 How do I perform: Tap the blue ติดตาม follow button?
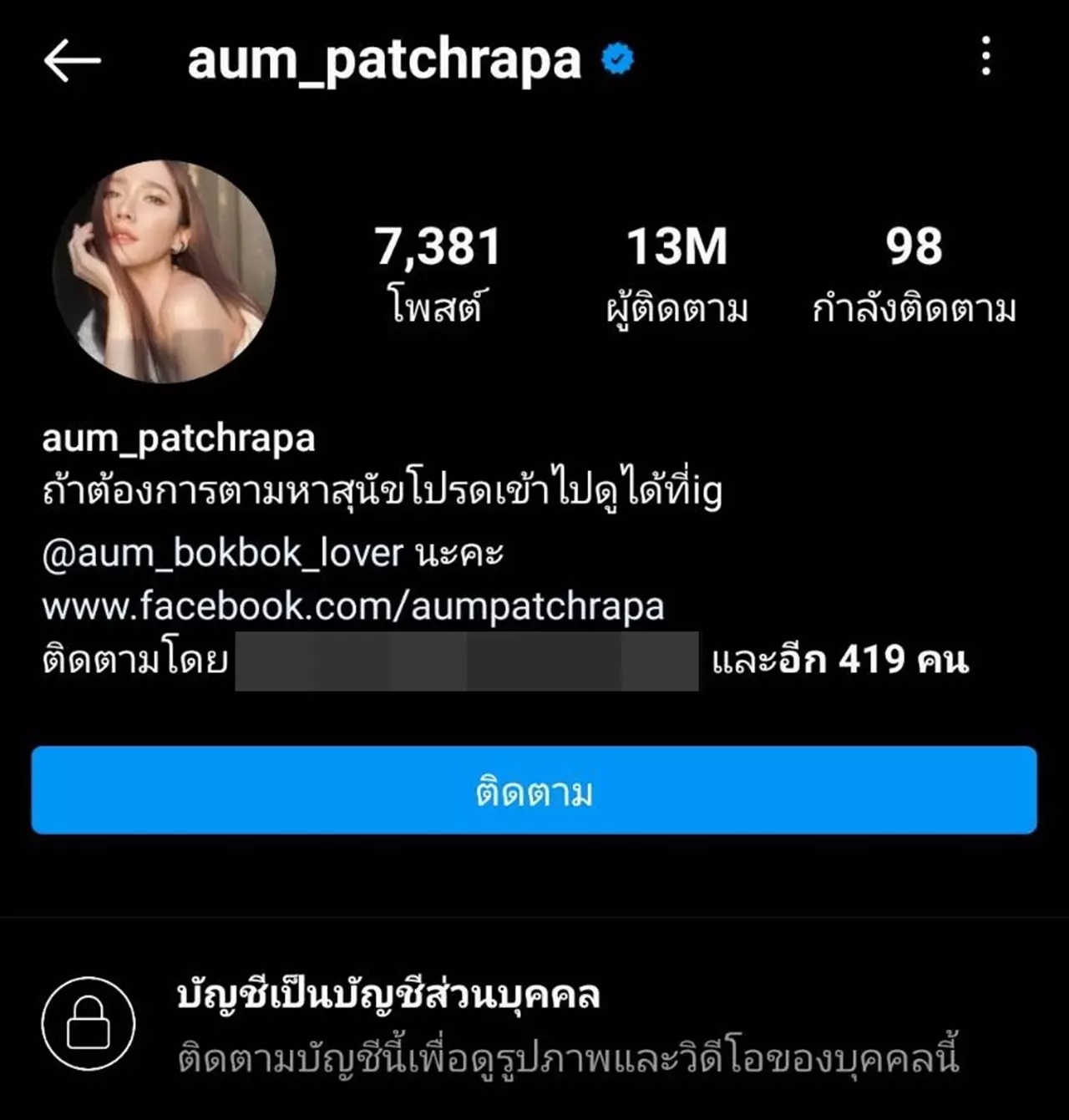point(534,790)
